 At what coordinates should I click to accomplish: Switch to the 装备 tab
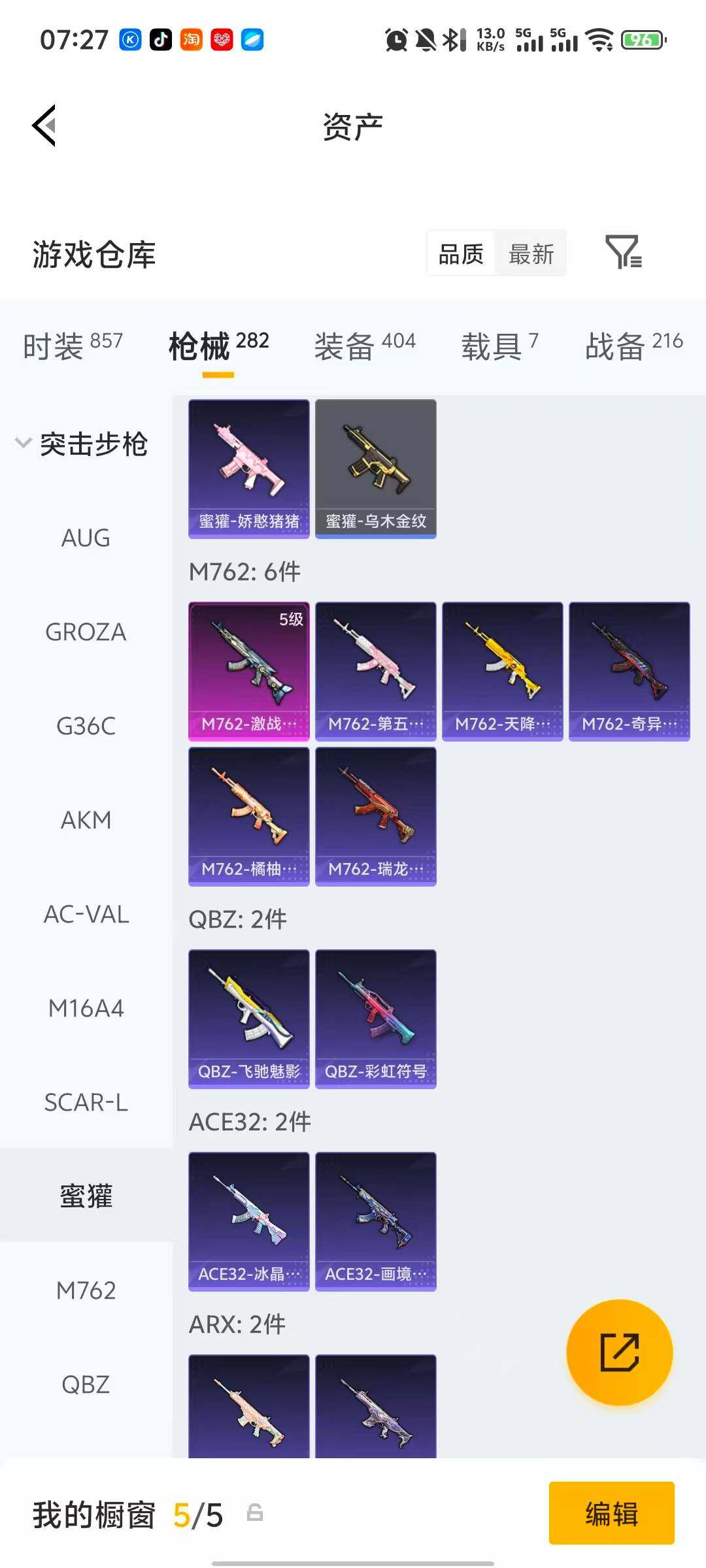364,345
